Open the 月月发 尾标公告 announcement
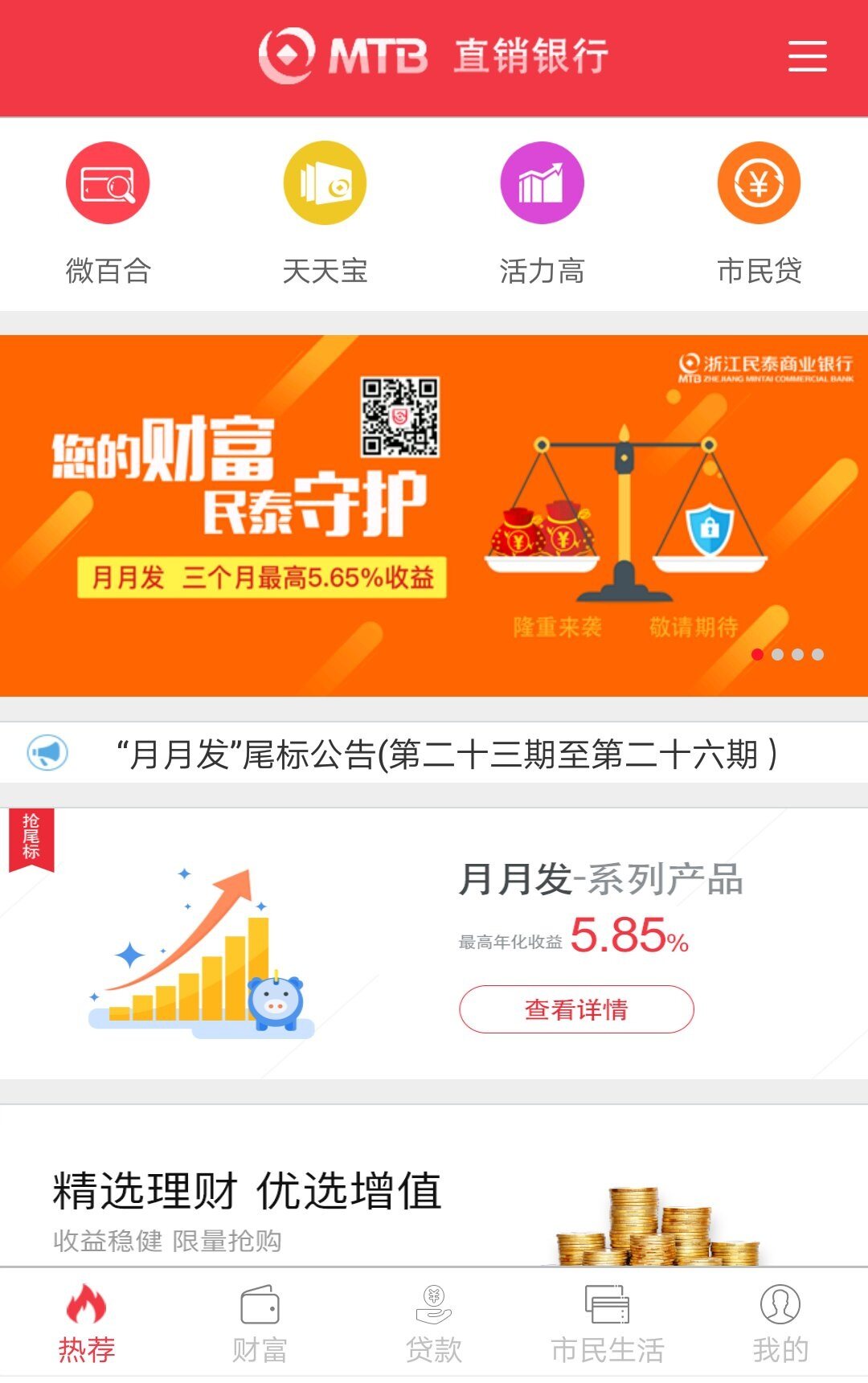This screenshot has width=868, height=1383. (446, 754)
